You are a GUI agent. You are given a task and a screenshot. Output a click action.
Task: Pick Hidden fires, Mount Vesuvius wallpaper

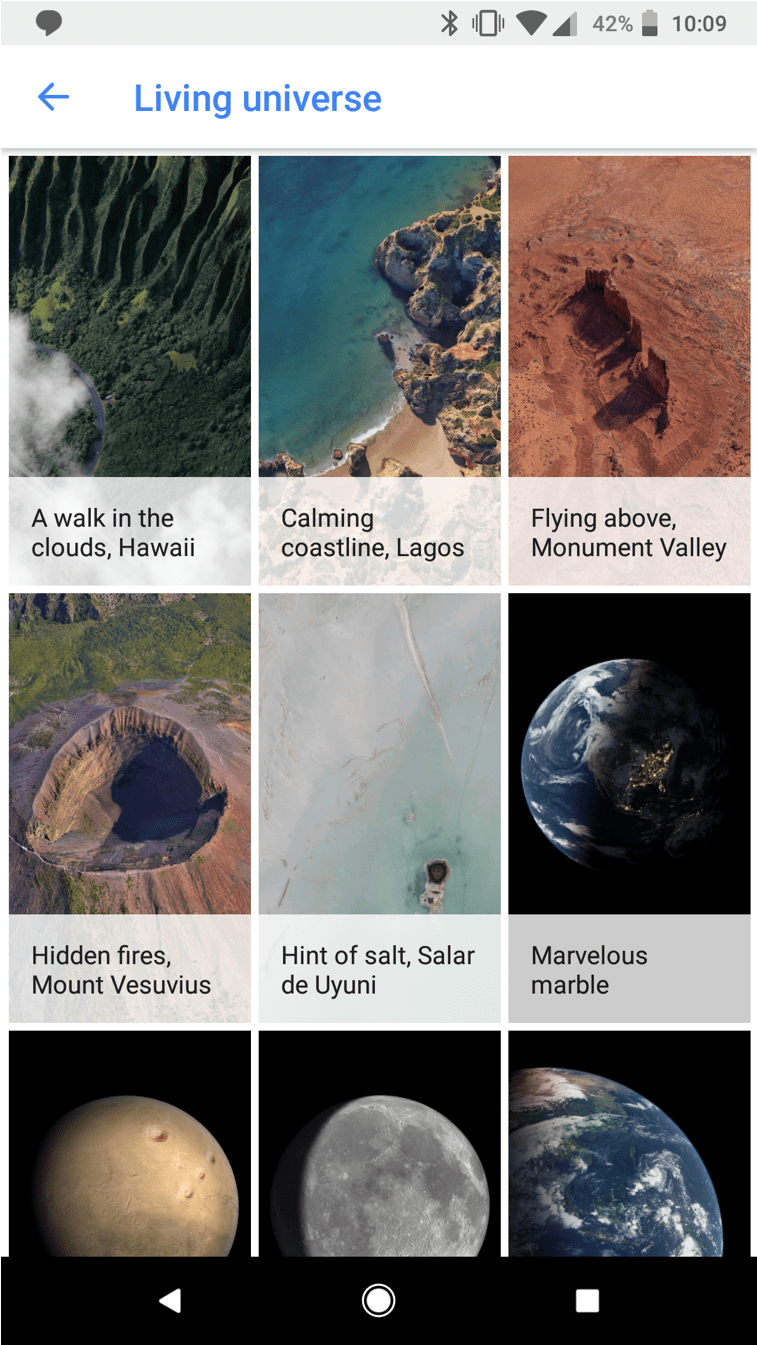pyautogui.click(x=130, y=807)
